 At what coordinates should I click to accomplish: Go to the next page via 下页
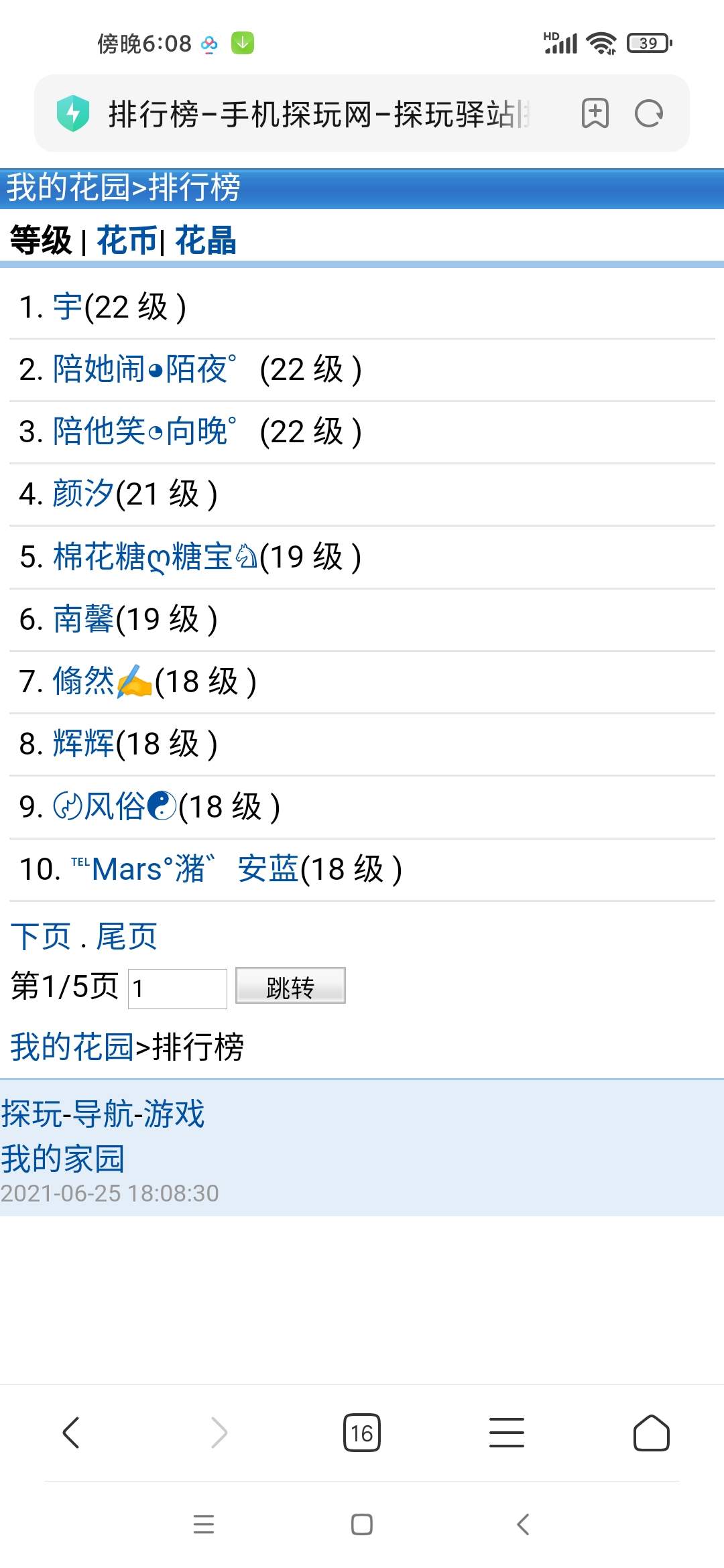[40, 936]
